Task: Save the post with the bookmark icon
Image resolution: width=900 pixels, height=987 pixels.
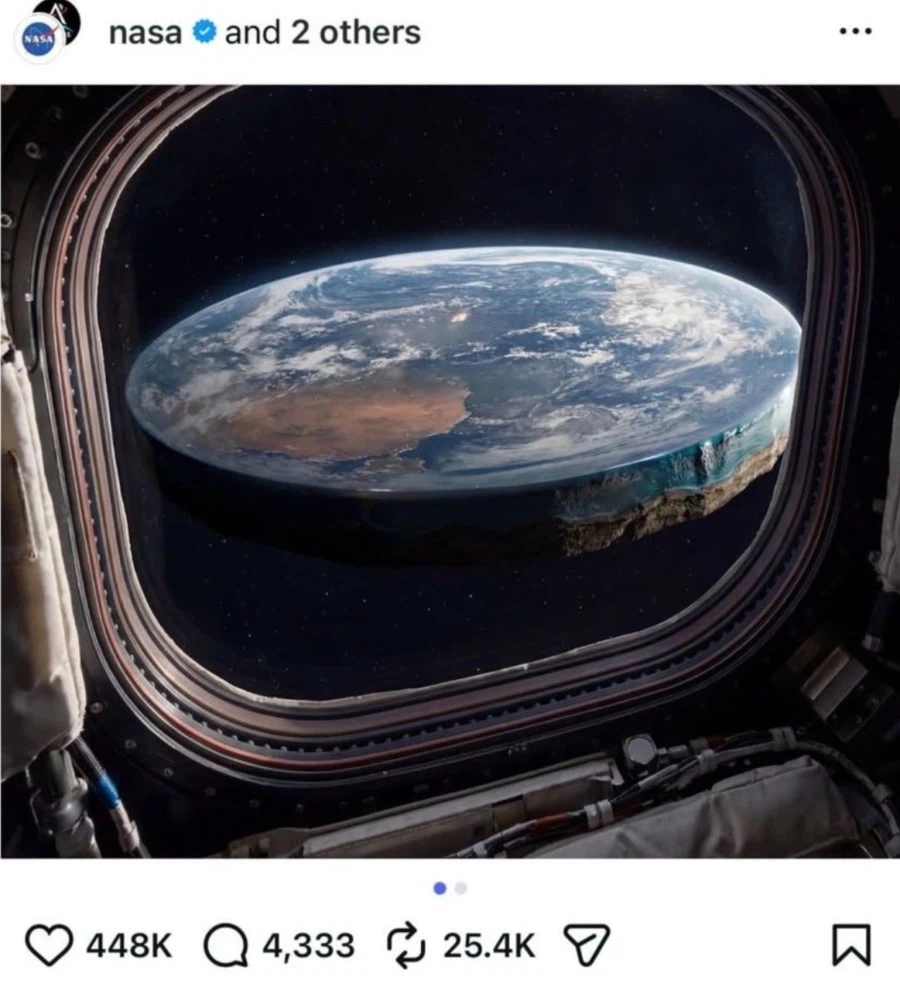Action: coord(851,945)
